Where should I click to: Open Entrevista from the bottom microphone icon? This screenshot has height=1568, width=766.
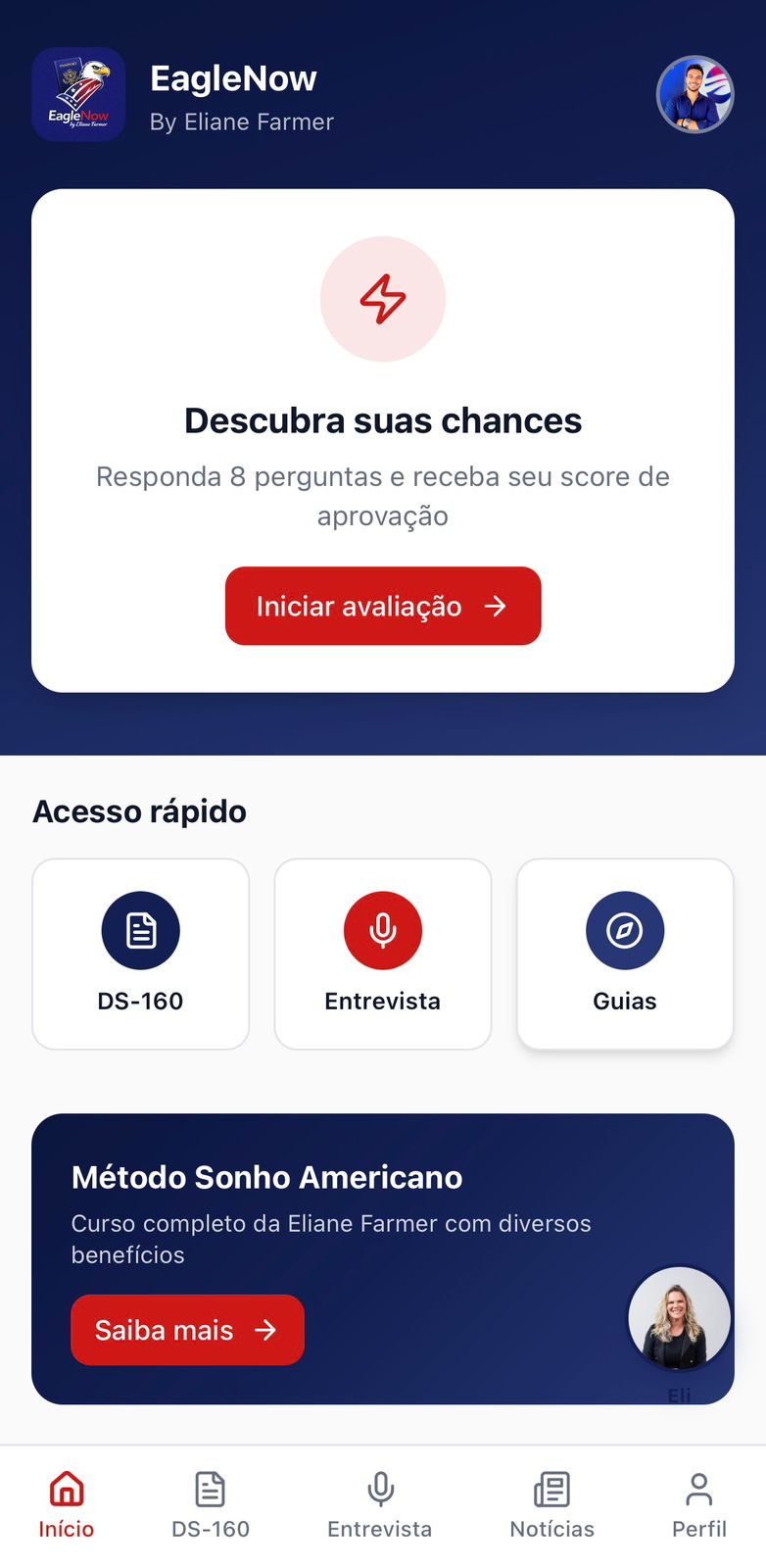pos(379,1487)
